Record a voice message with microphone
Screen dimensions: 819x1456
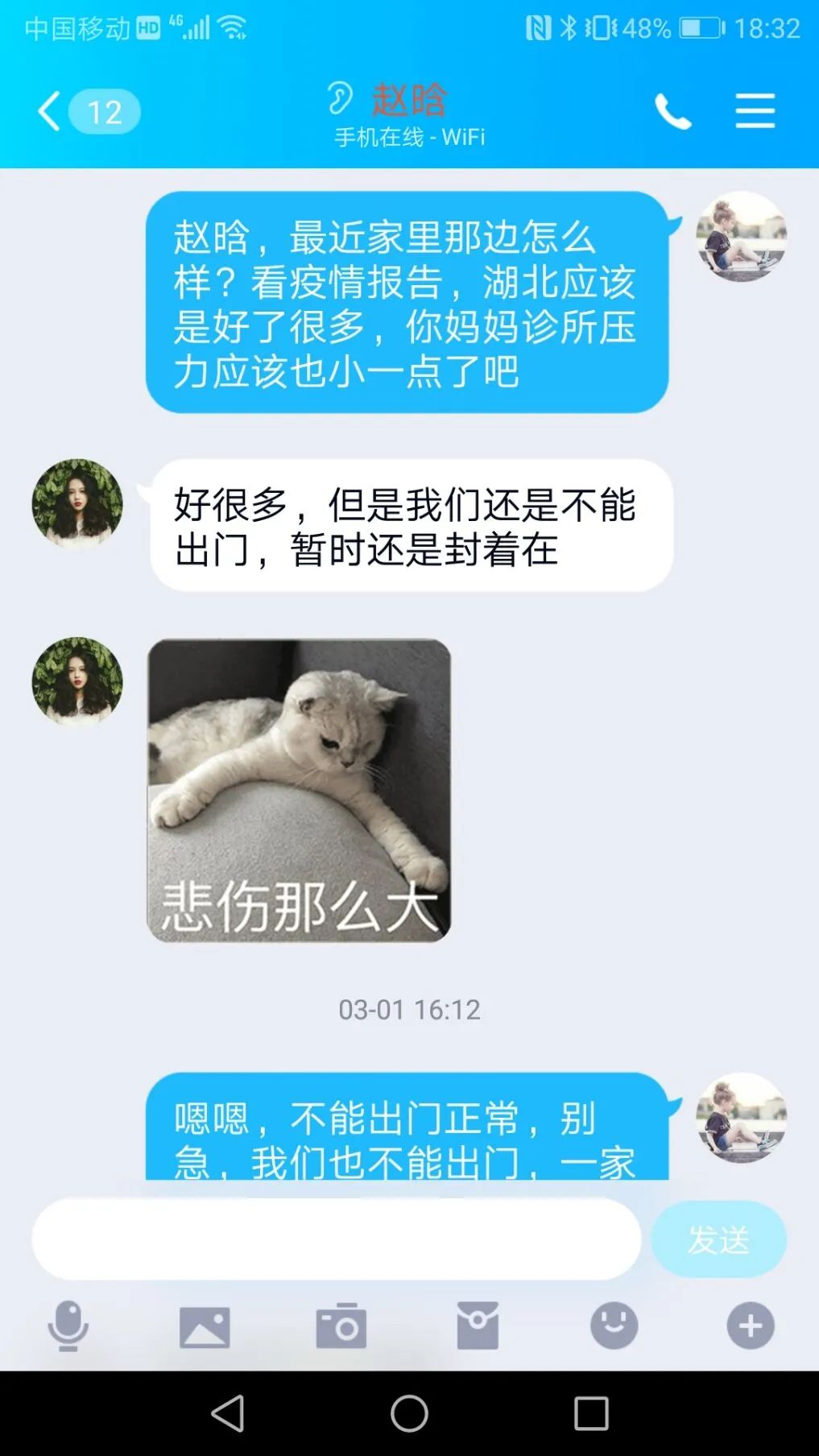point(68,1325)
